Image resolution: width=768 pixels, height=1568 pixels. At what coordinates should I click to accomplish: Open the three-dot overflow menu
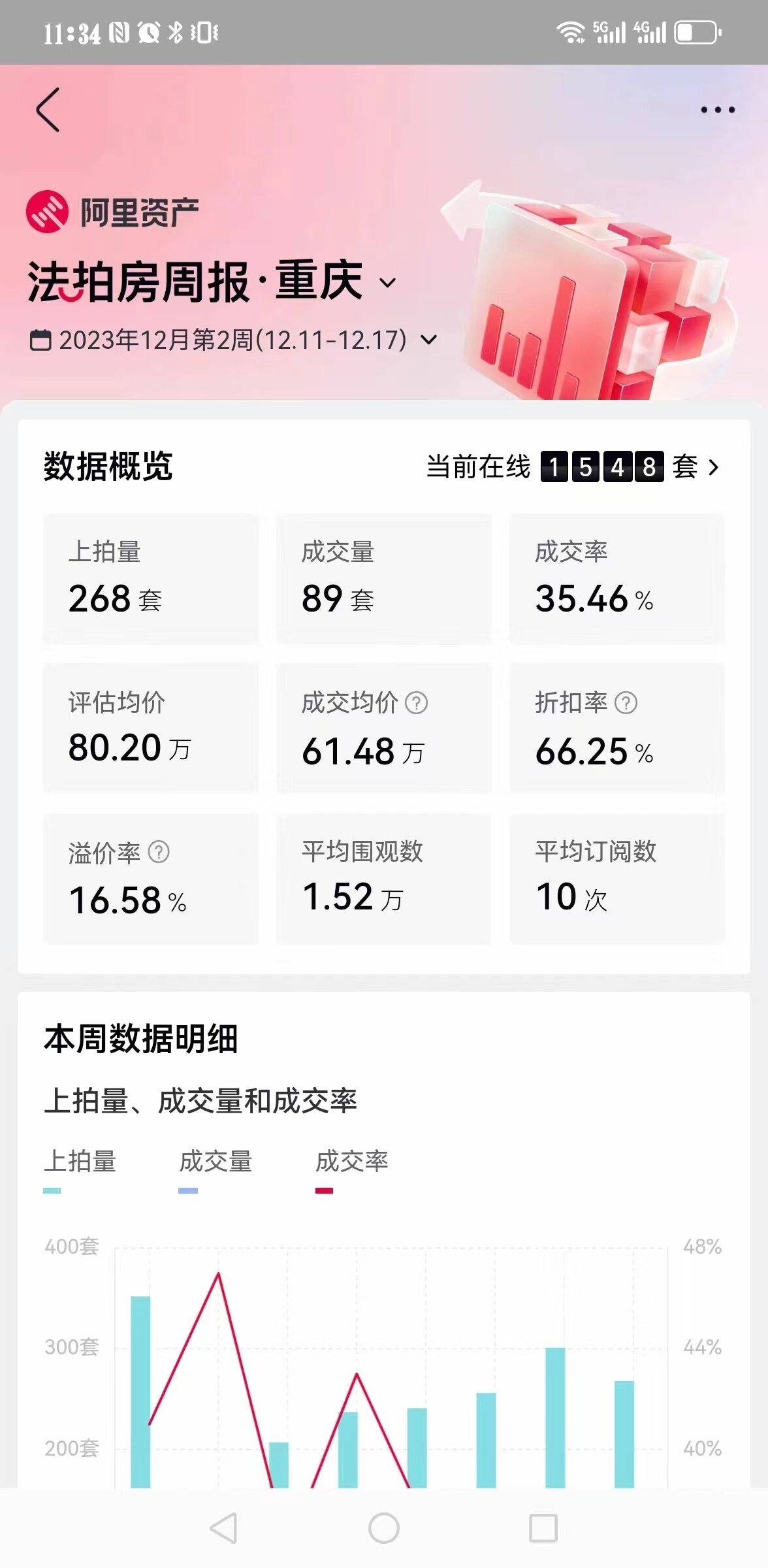(x=718, y=110)
